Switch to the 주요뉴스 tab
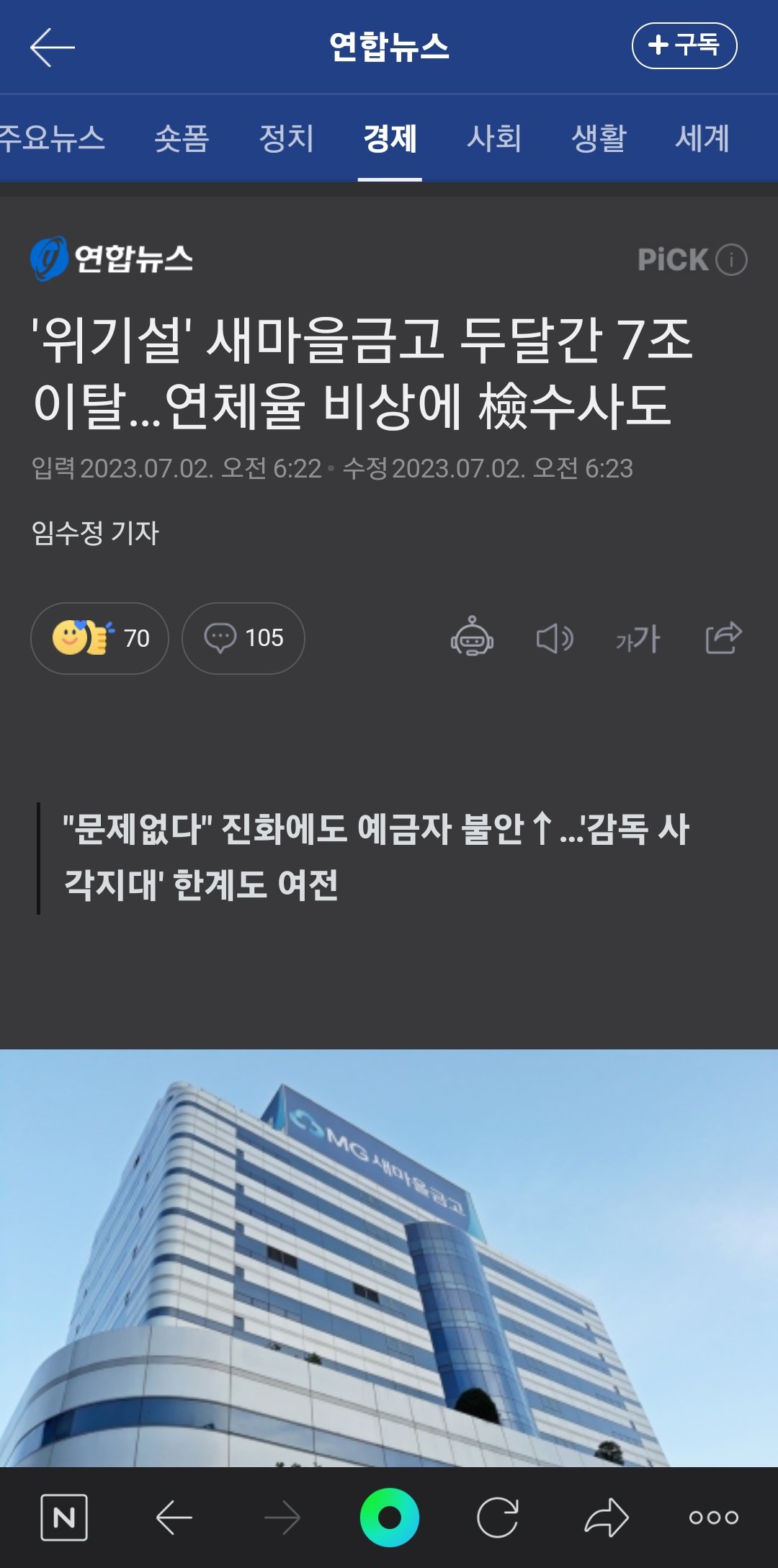778x1568 pixels. click(52, 138)
